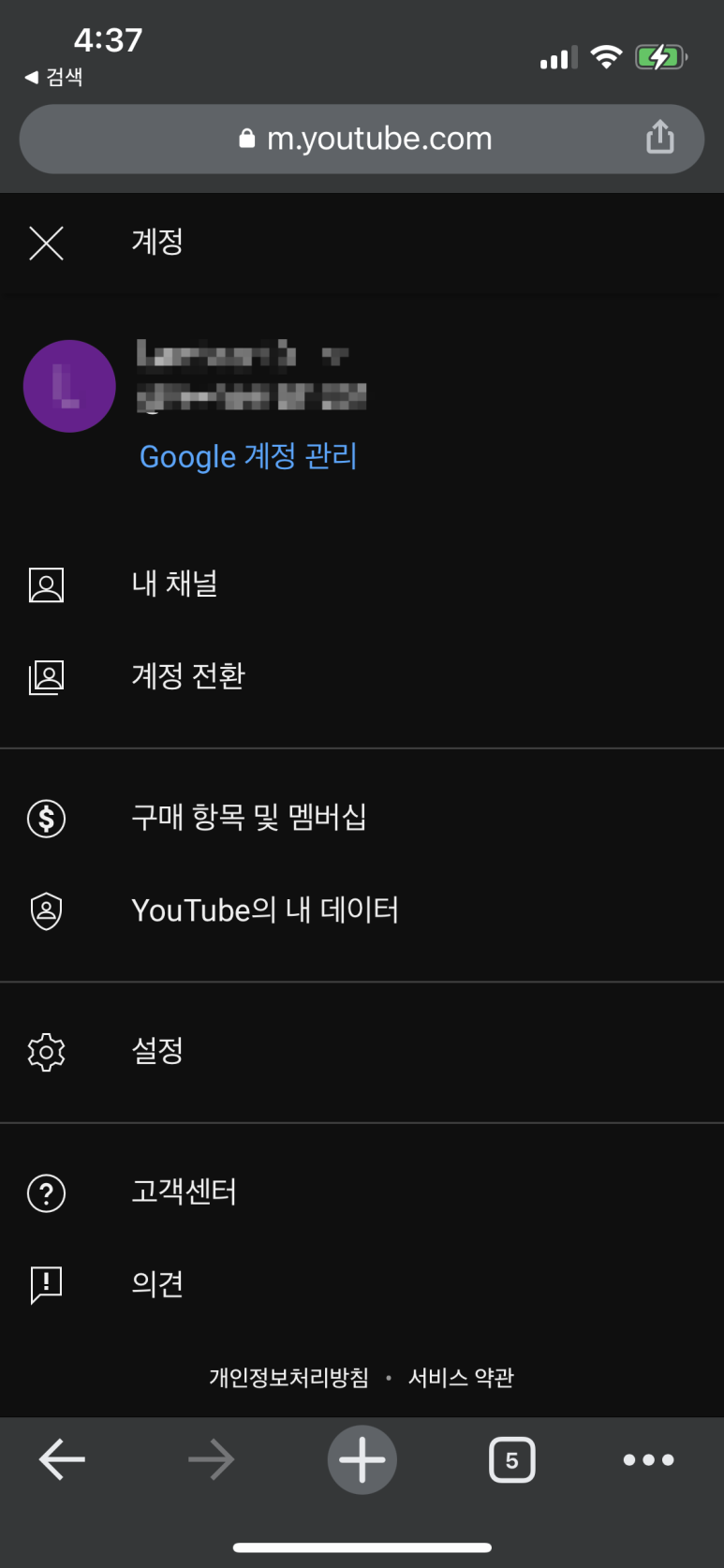Viewport: 724px width, 1568px height.
Task: Close the 계정 menu with the X
Action: pyautogui.click(x=46, y=244)
